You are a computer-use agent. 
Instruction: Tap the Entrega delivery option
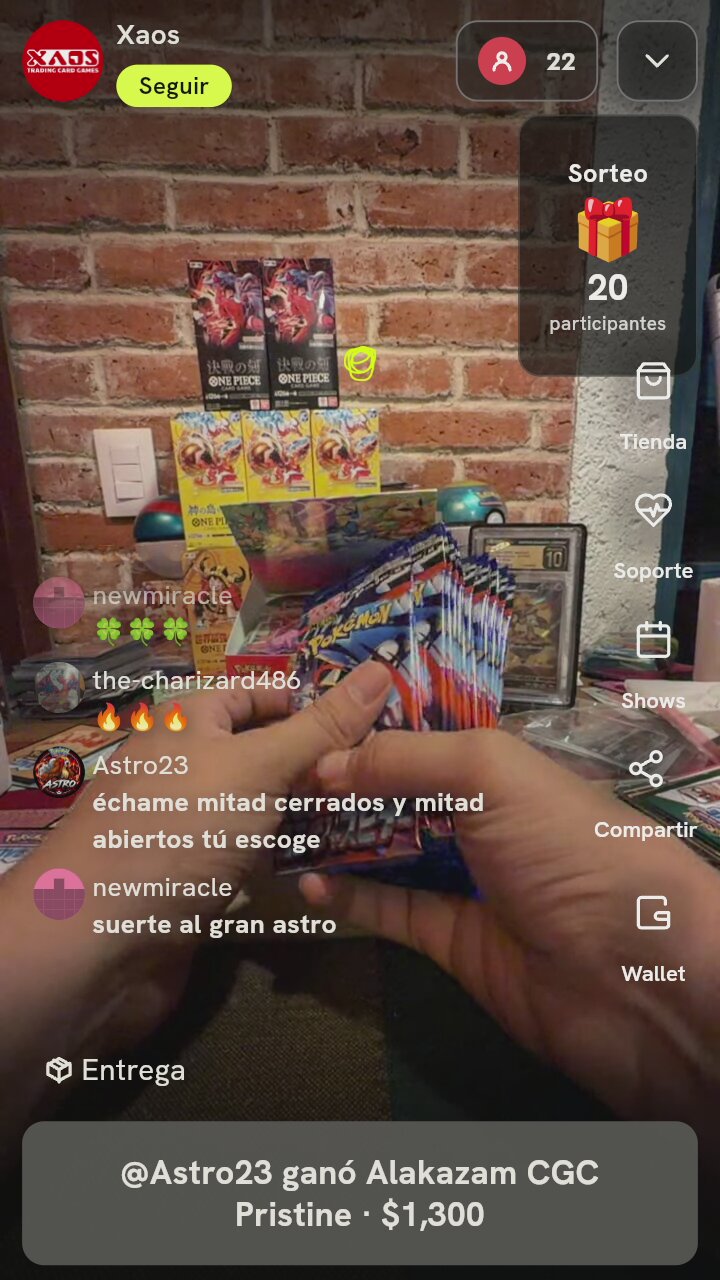116,1070
